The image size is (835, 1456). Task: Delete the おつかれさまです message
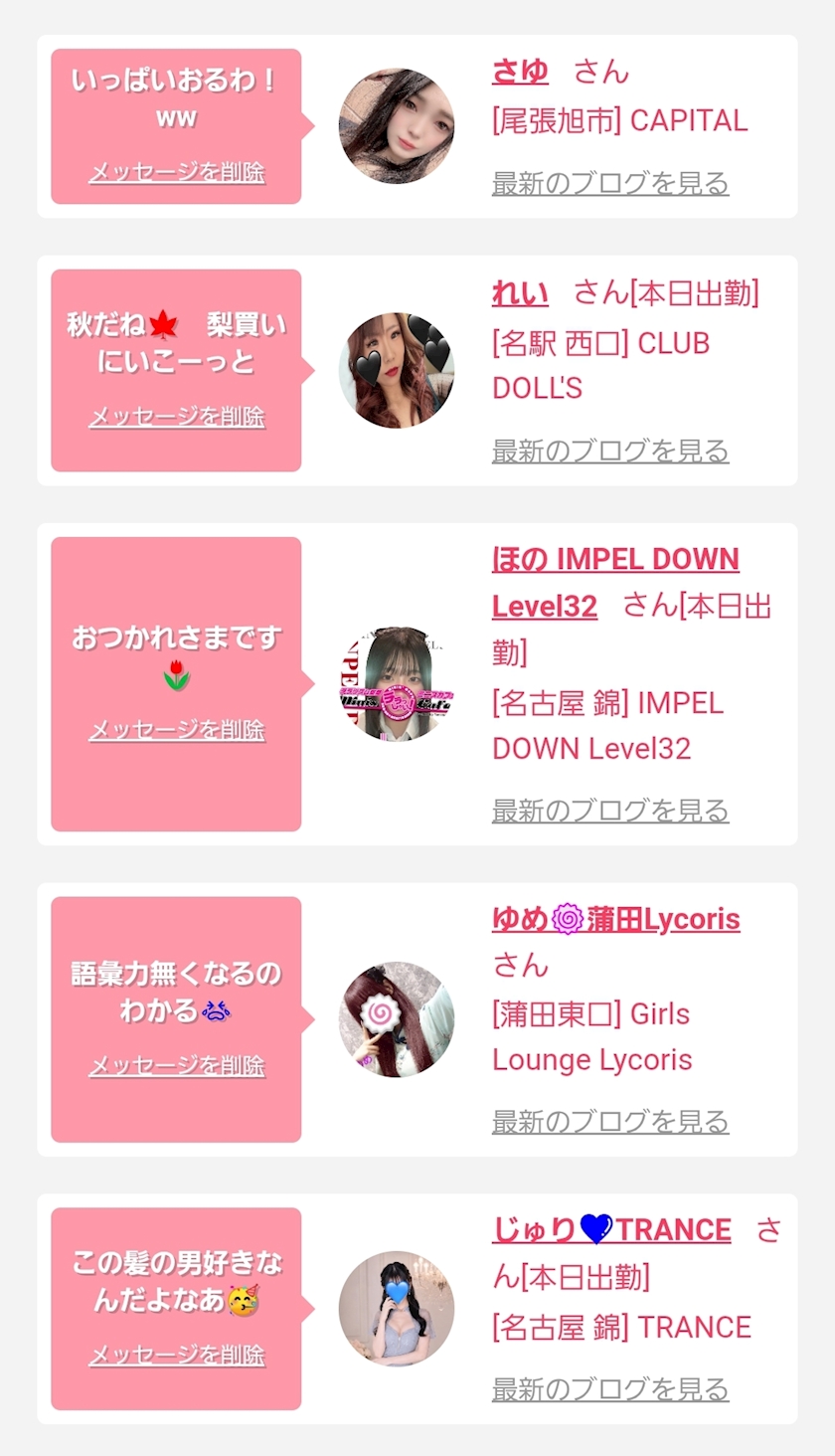pyautogui.click(x=177, y=730)
